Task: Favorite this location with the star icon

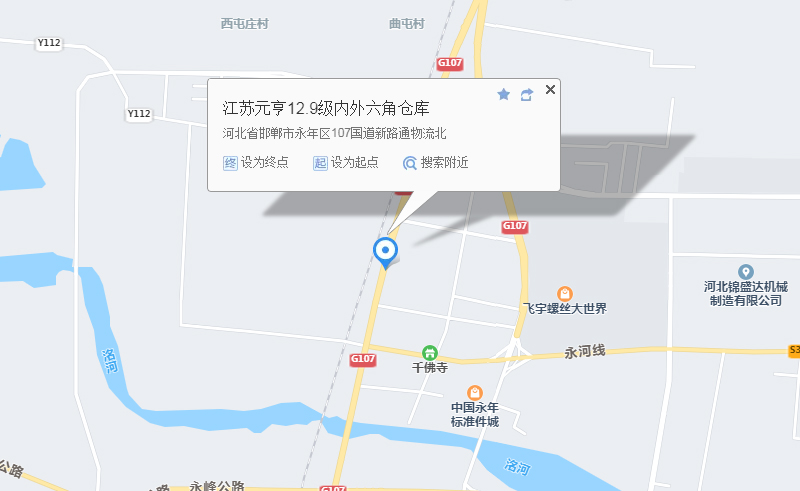Action: point(503,95)
